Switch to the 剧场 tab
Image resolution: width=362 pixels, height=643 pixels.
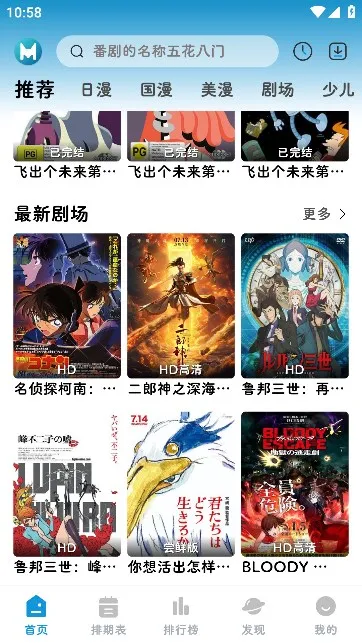[278, 89]
